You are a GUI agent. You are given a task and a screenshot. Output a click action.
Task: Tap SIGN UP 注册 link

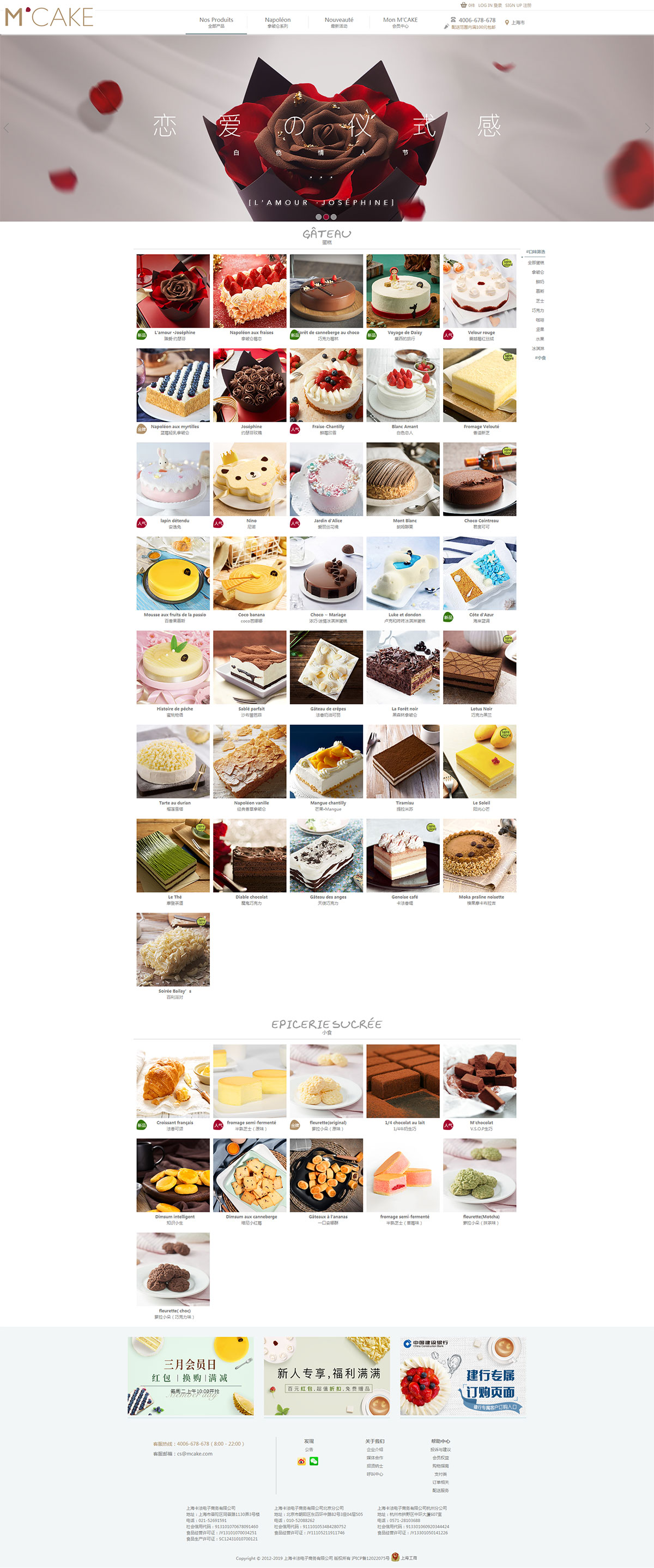(x=518, y=5)
